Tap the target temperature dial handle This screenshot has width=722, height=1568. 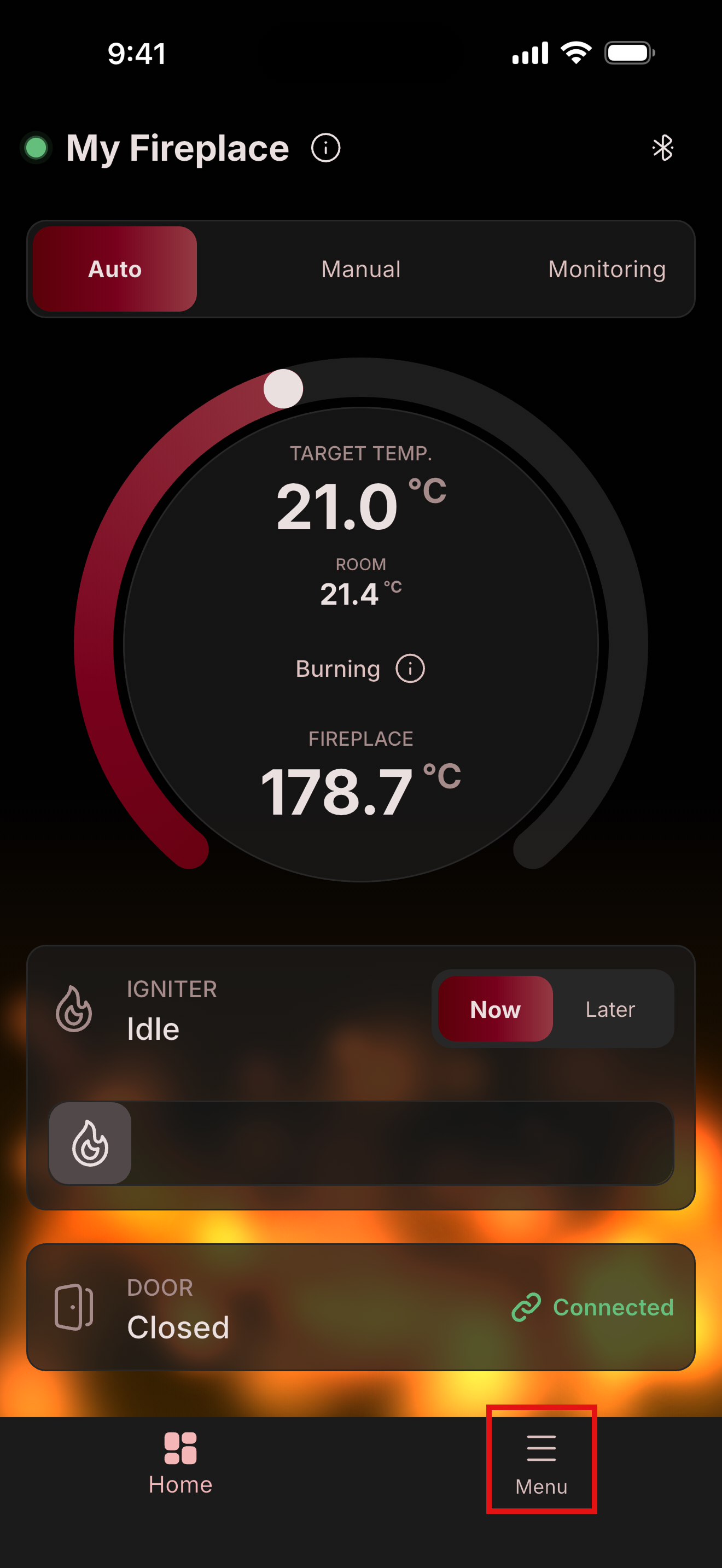(283, 388)
